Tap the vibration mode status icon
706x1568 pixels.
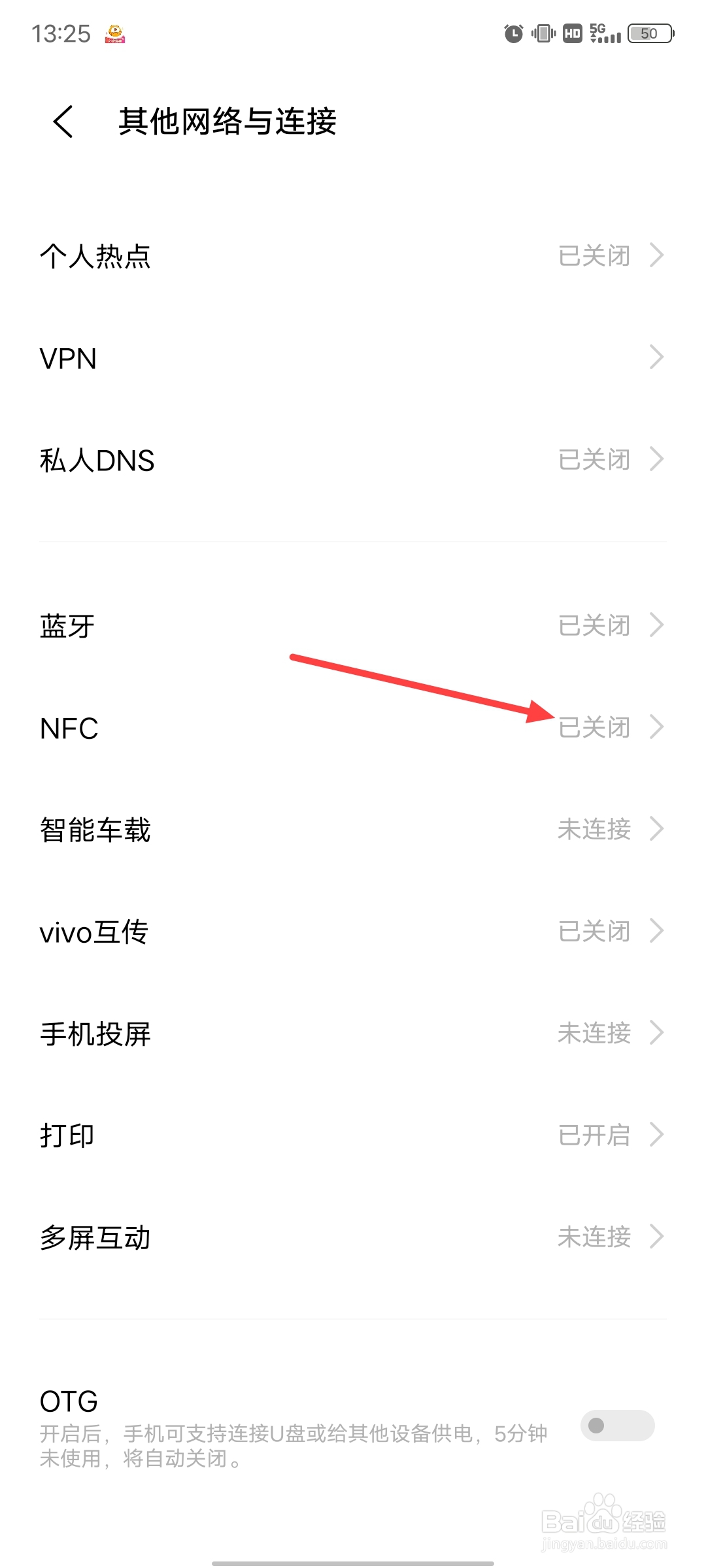tap(543, 33)
